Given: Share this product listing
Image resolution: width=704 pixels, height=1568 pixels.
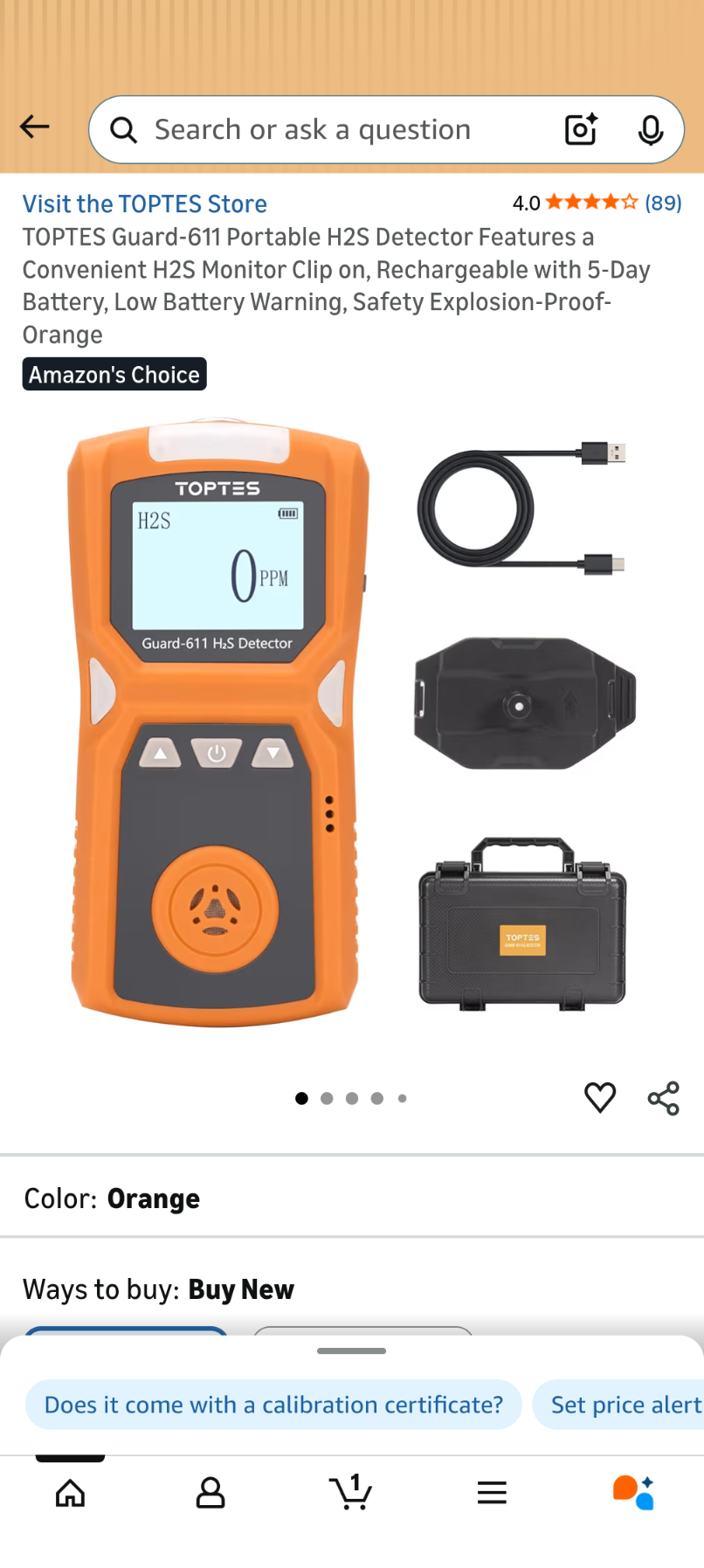Looking at the screenshot, I should [x=663, y=1098].
